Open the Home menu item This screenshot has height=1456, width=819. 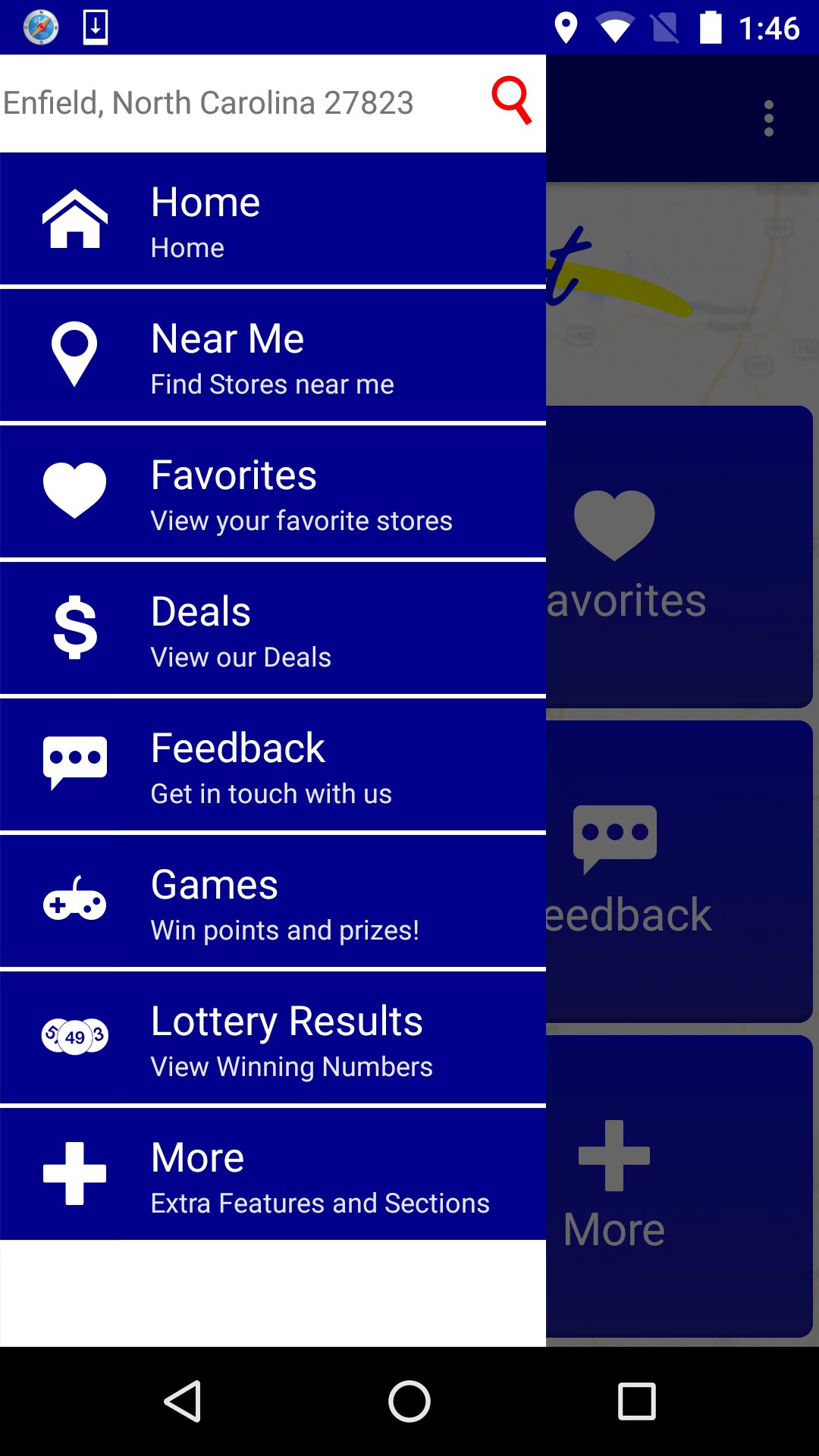pyautogui.click(x=273, y=218)
